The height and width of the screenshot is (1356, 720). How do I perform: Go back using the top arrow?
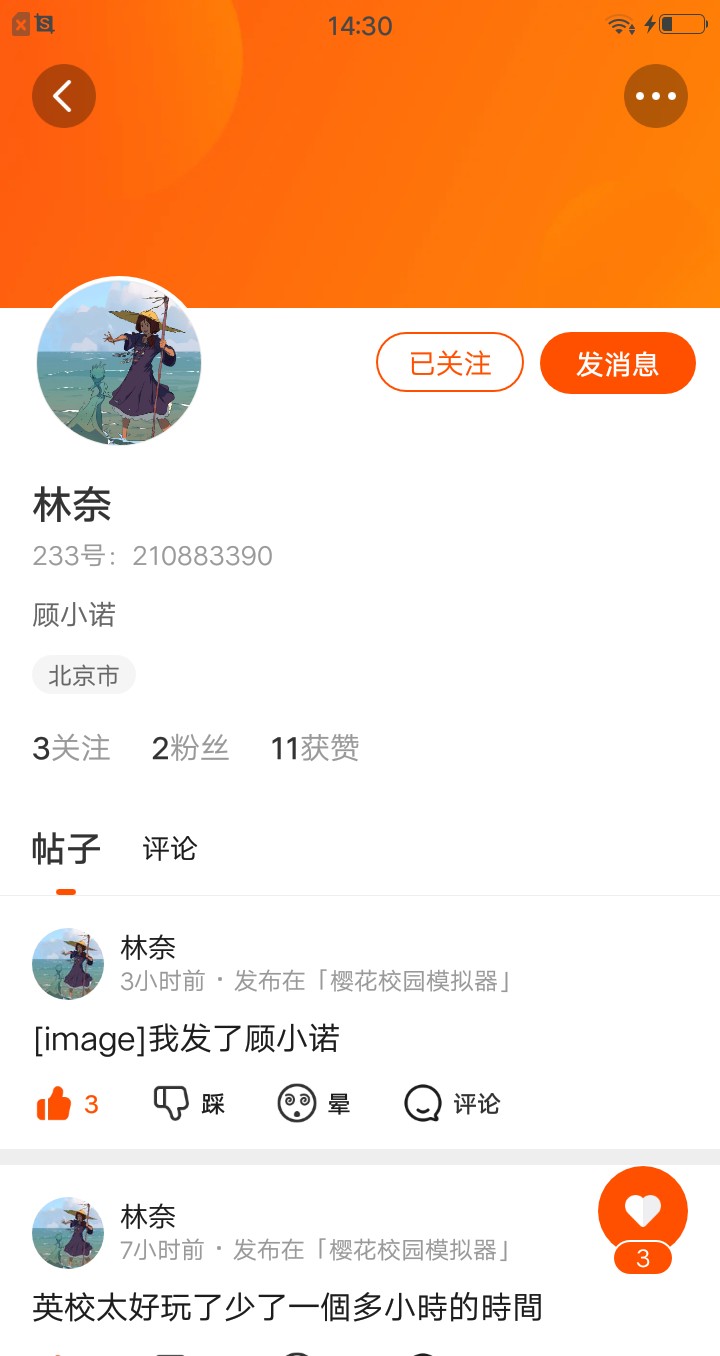[64, 96]
